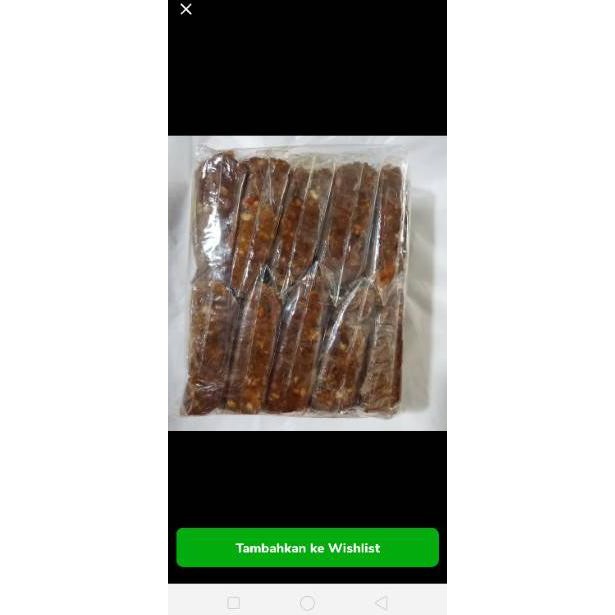The height and width of the screenshot is (615, 615).
Task: Open recent apps from the navigation bar
Action: tap(234, 603)
